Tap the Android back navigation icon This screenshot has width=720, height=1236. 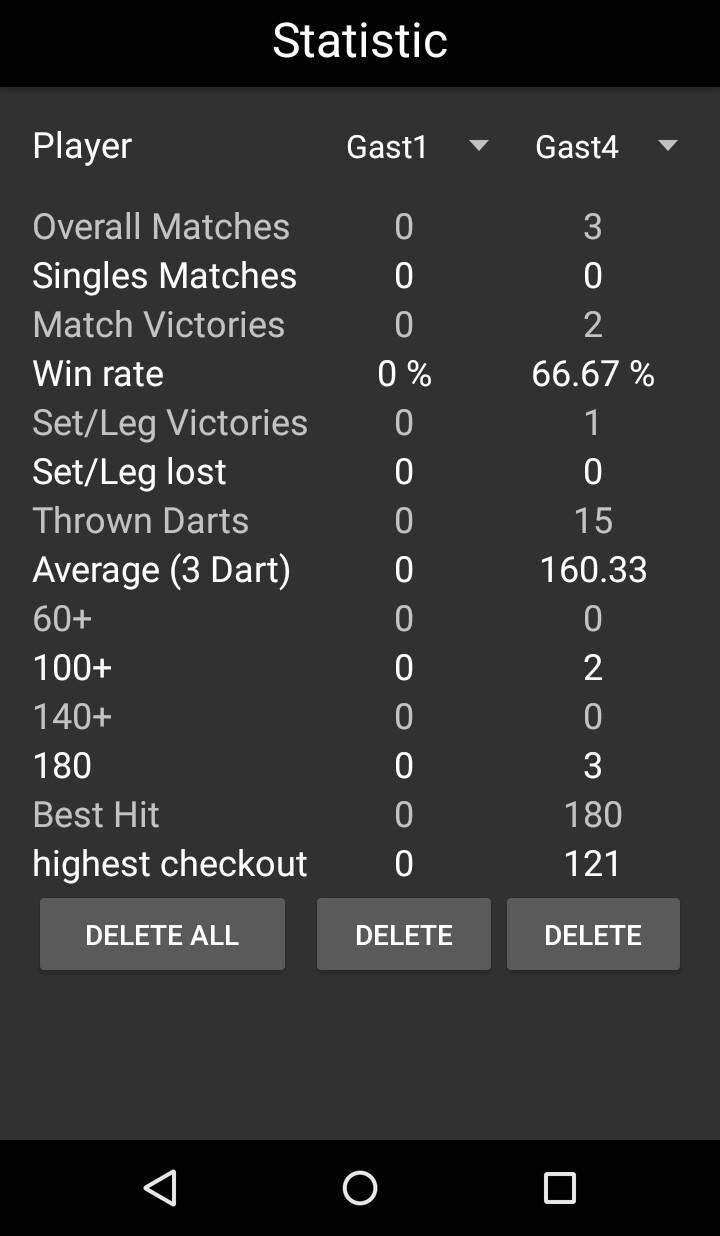160,1188
